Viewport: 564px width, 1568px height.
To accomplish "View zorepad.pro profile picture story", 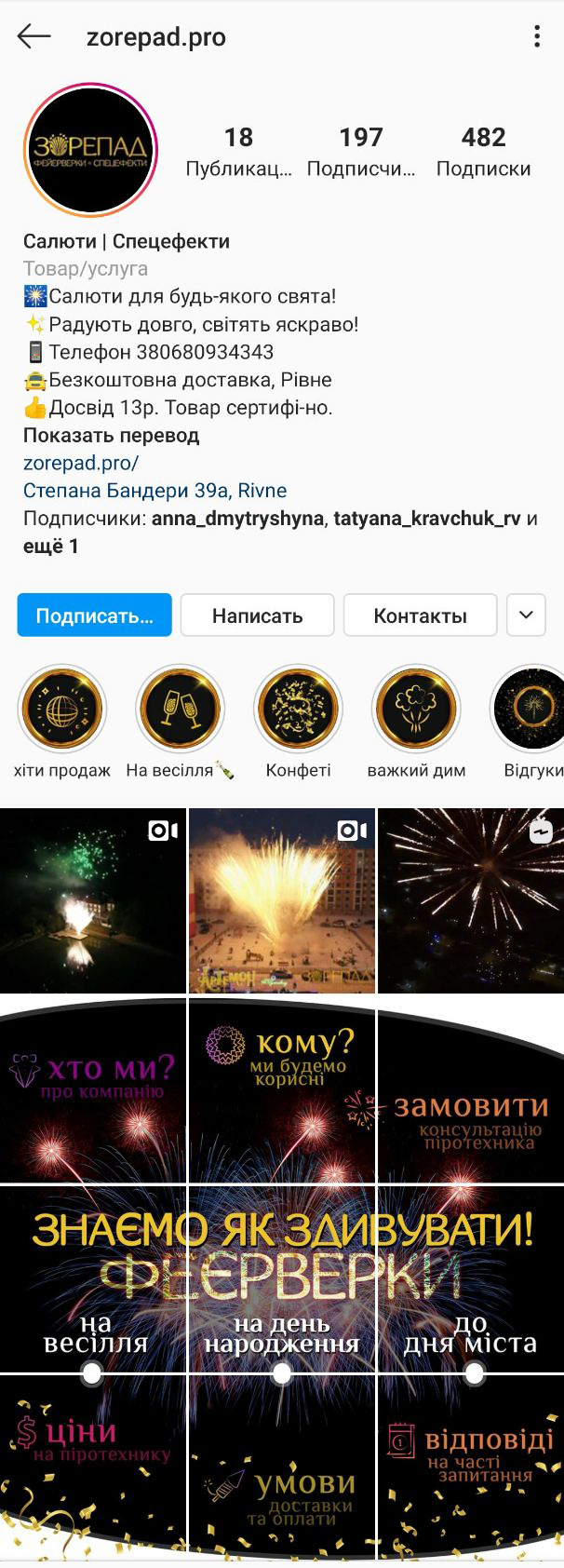I will pyautogui.click(x=90, y=150).
